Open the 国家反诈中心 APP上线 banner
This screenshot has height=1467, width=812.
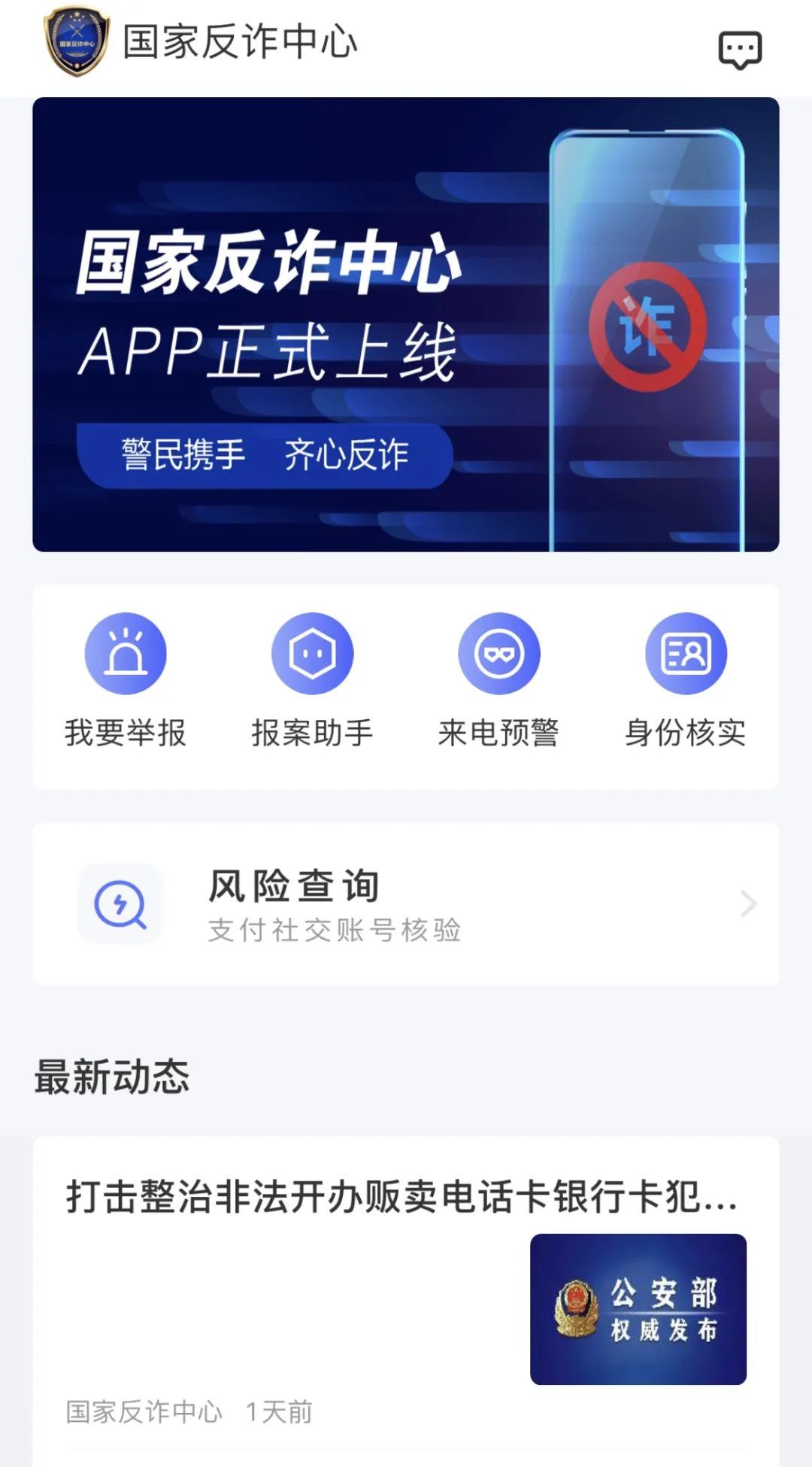tap(405, 324)
